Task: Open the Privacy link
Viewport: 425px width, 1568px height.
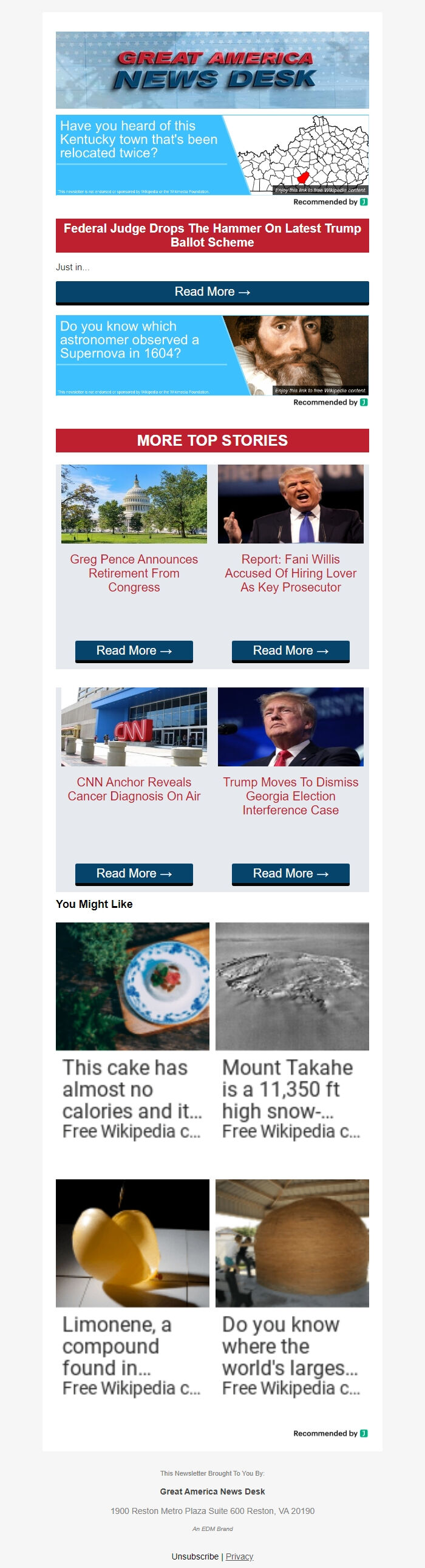Action: 239,1556
